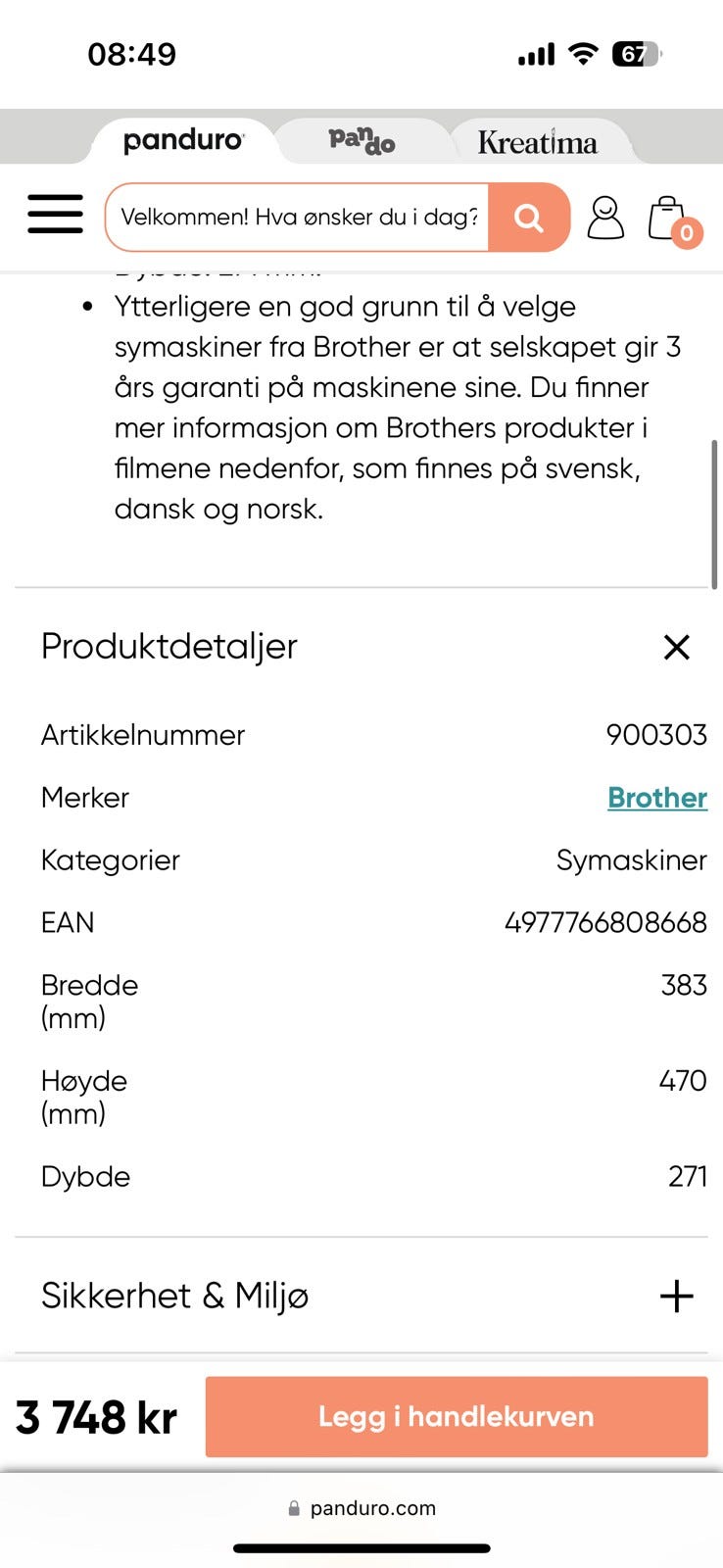Screen dimensions: 723x1568
Task: Expand the product description bullet list
Action: point(392,407)
